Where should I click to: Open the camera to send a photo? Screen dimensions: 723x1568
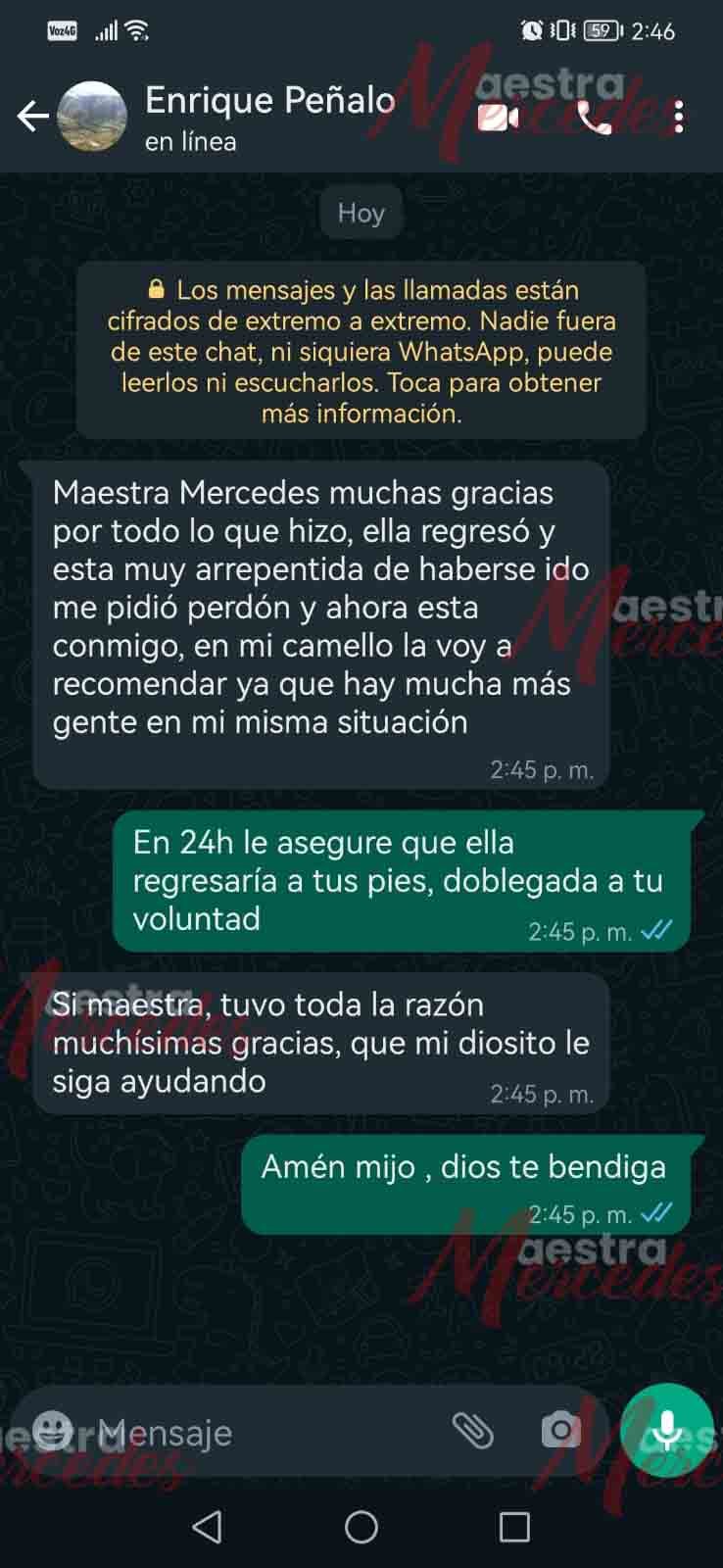point(559,1432)
